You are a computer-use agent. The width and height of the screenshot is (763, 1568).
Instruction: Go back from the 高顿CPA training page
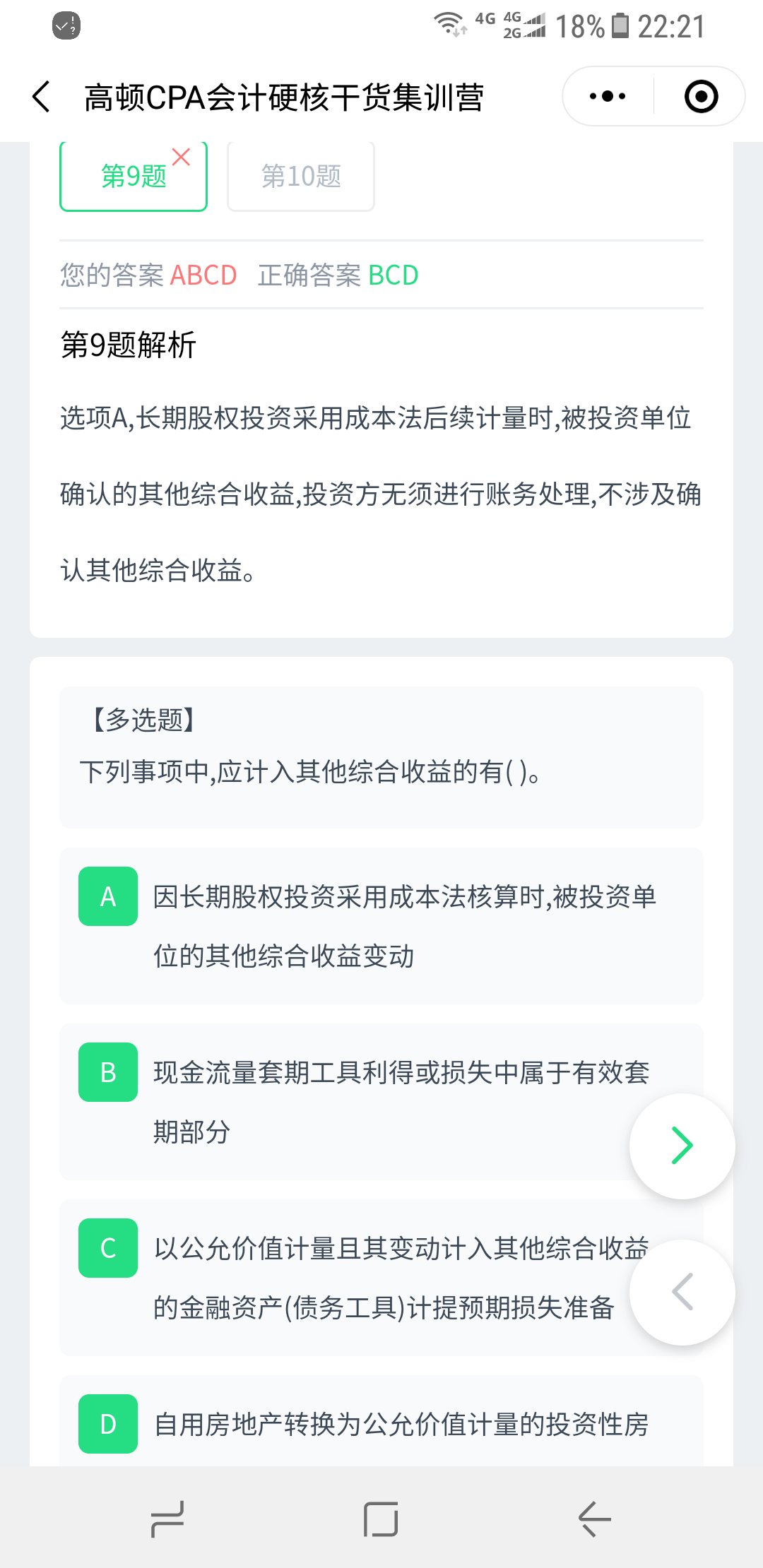[x=42, y=97]
